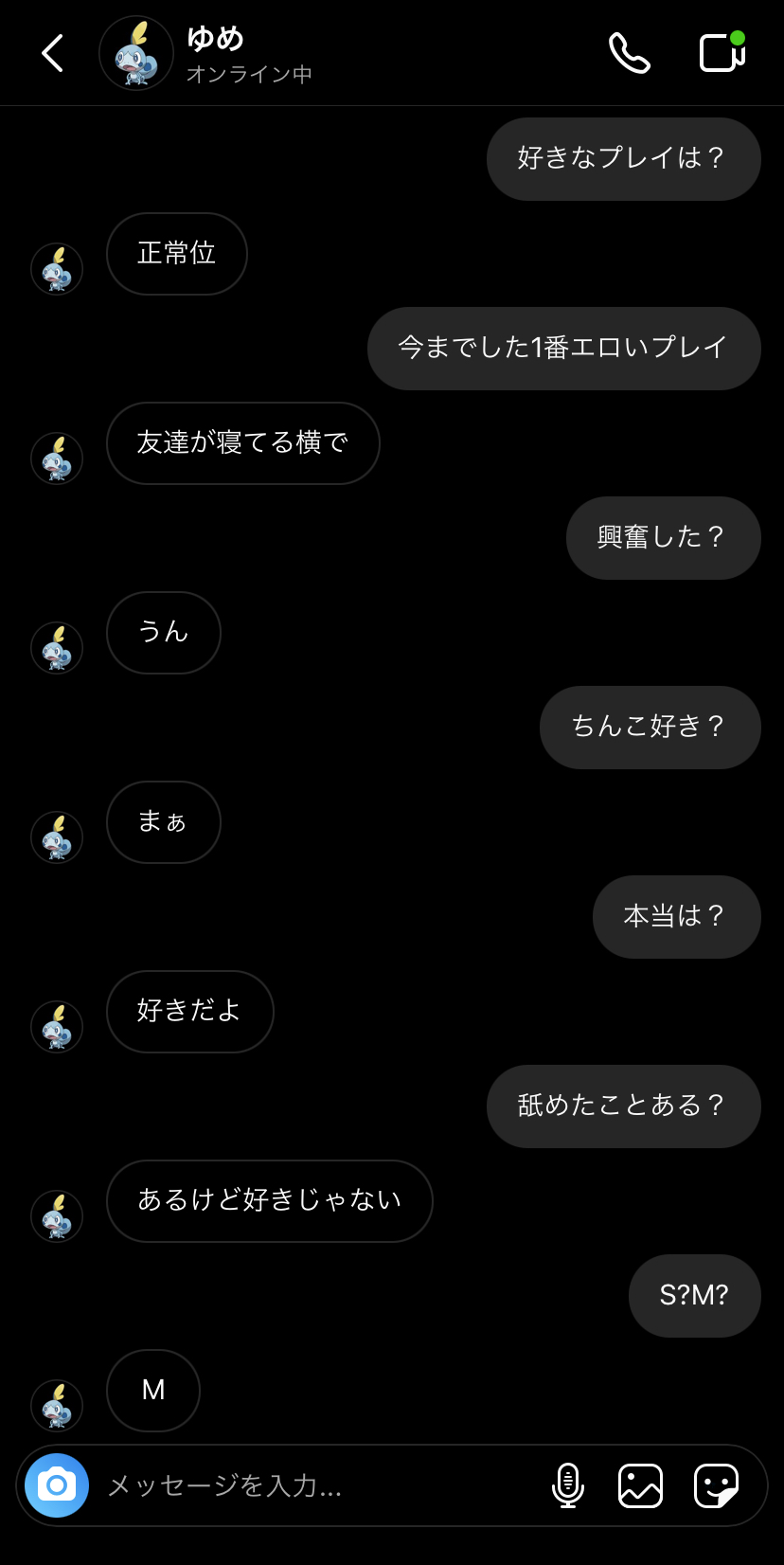Select the 本当は？ sent message

(x=677, y=917)
